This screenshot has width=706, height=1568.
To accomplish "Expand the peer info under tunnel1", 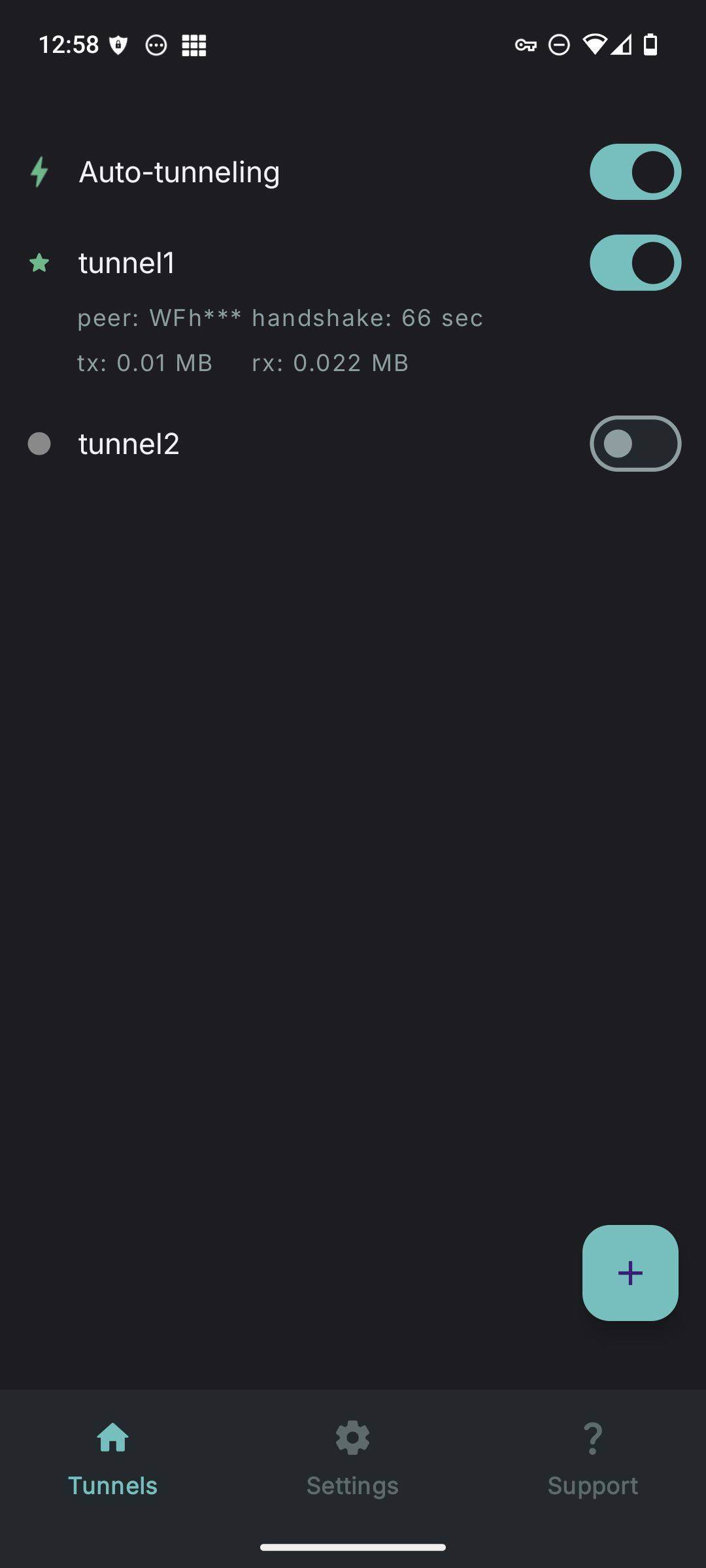I will click(280, 318).
